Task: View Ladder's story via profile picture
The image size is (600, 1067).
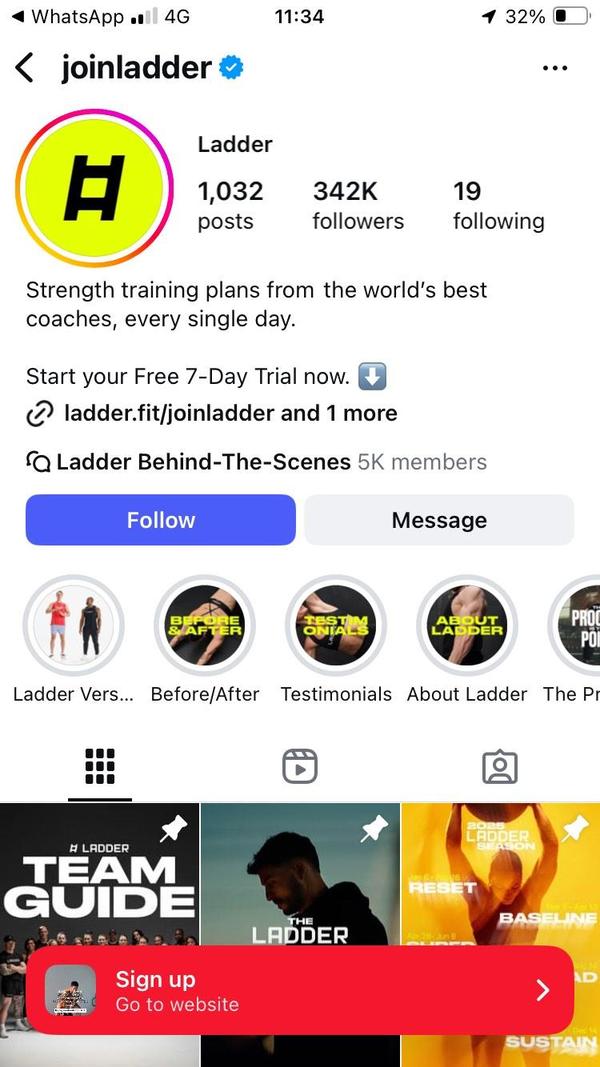Action: 94,188
